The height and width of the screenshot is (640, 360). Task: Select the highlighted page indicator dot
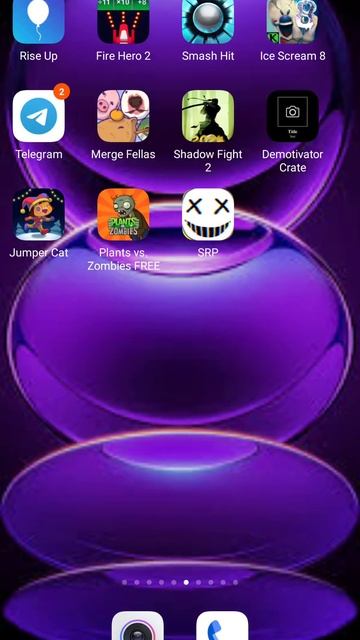click(x=186, y=582)
